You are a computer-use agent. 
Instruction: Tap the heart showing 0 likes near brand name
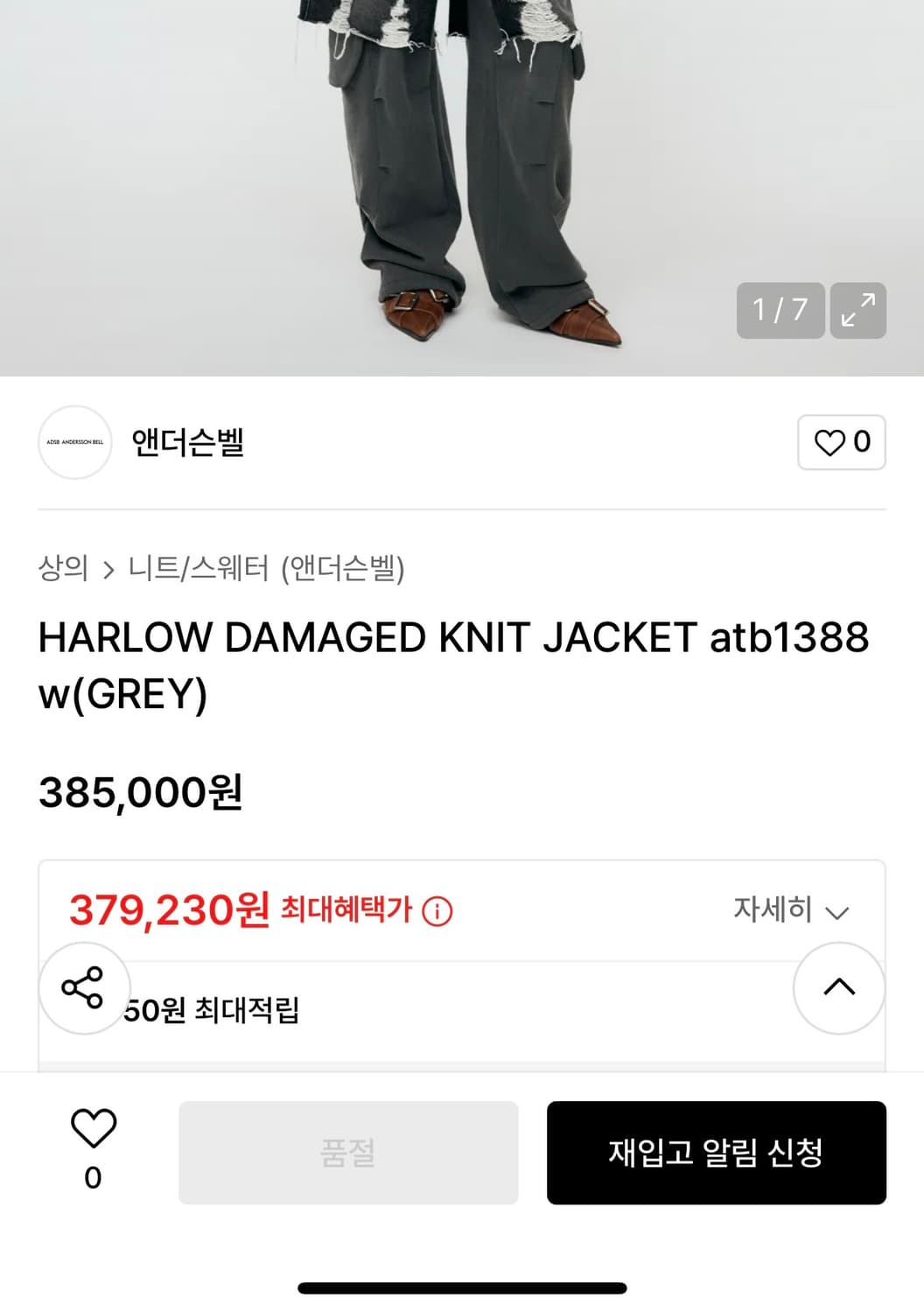tap(843, 442)
